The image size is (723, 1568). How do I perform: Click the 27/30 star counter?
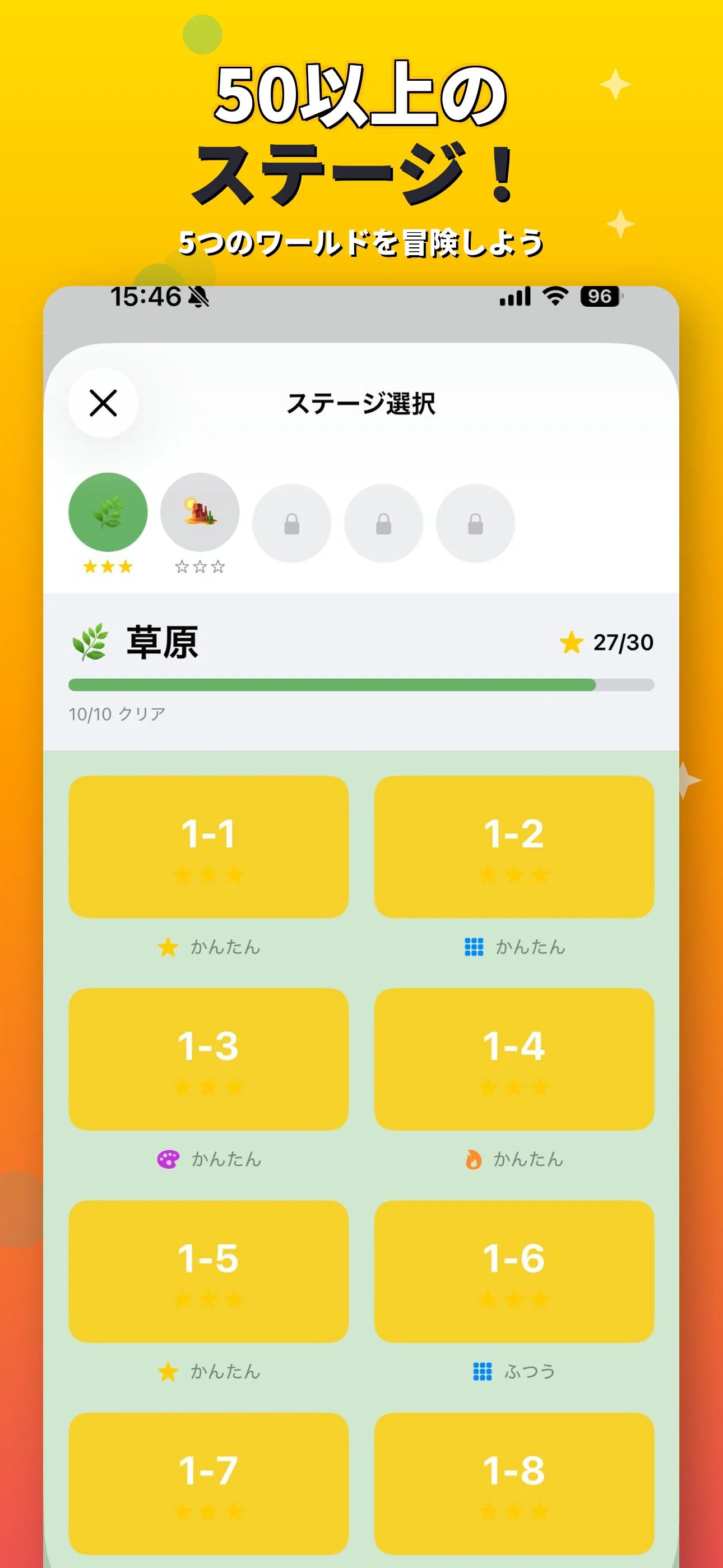click(x=609, y=641)
